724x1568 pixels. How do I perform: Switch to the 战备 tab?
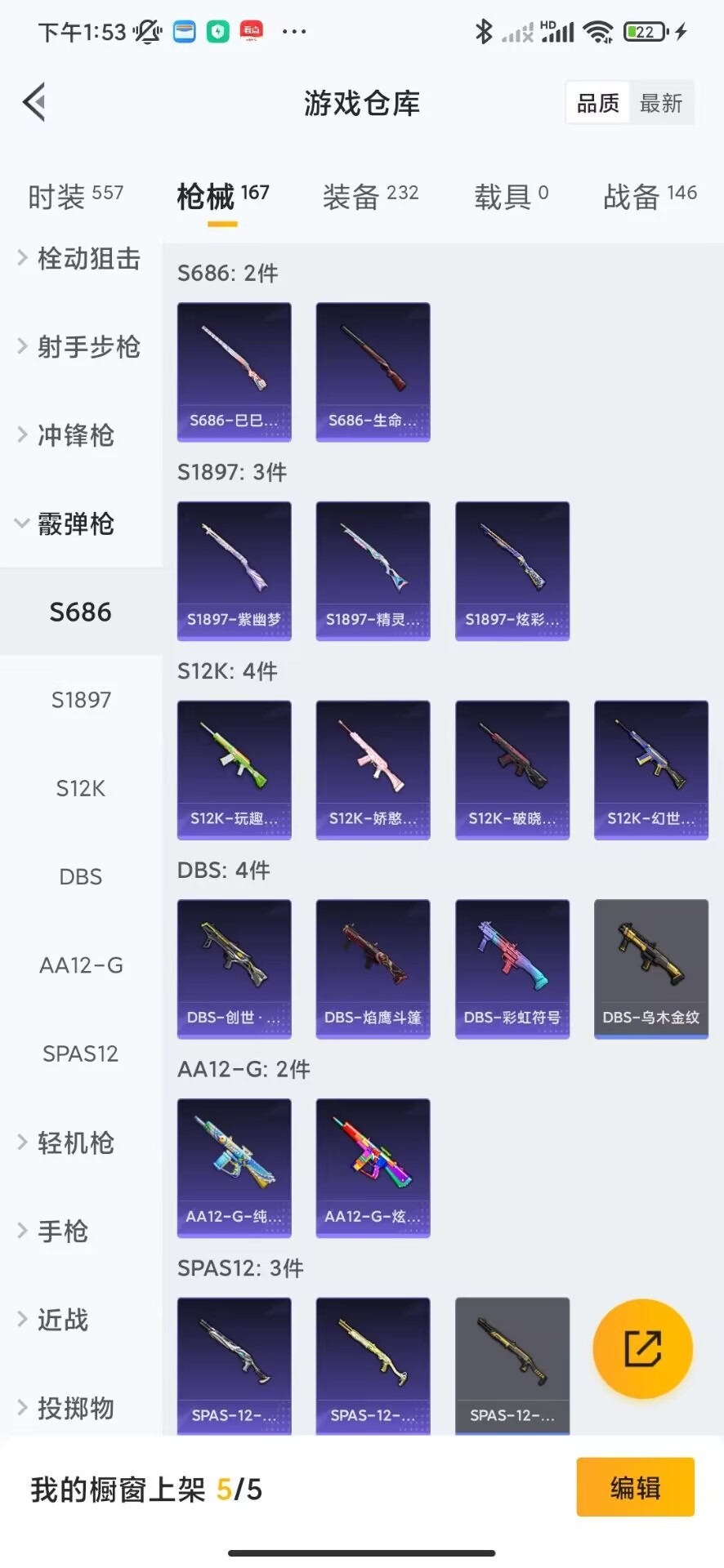click(x=650, y=196)
